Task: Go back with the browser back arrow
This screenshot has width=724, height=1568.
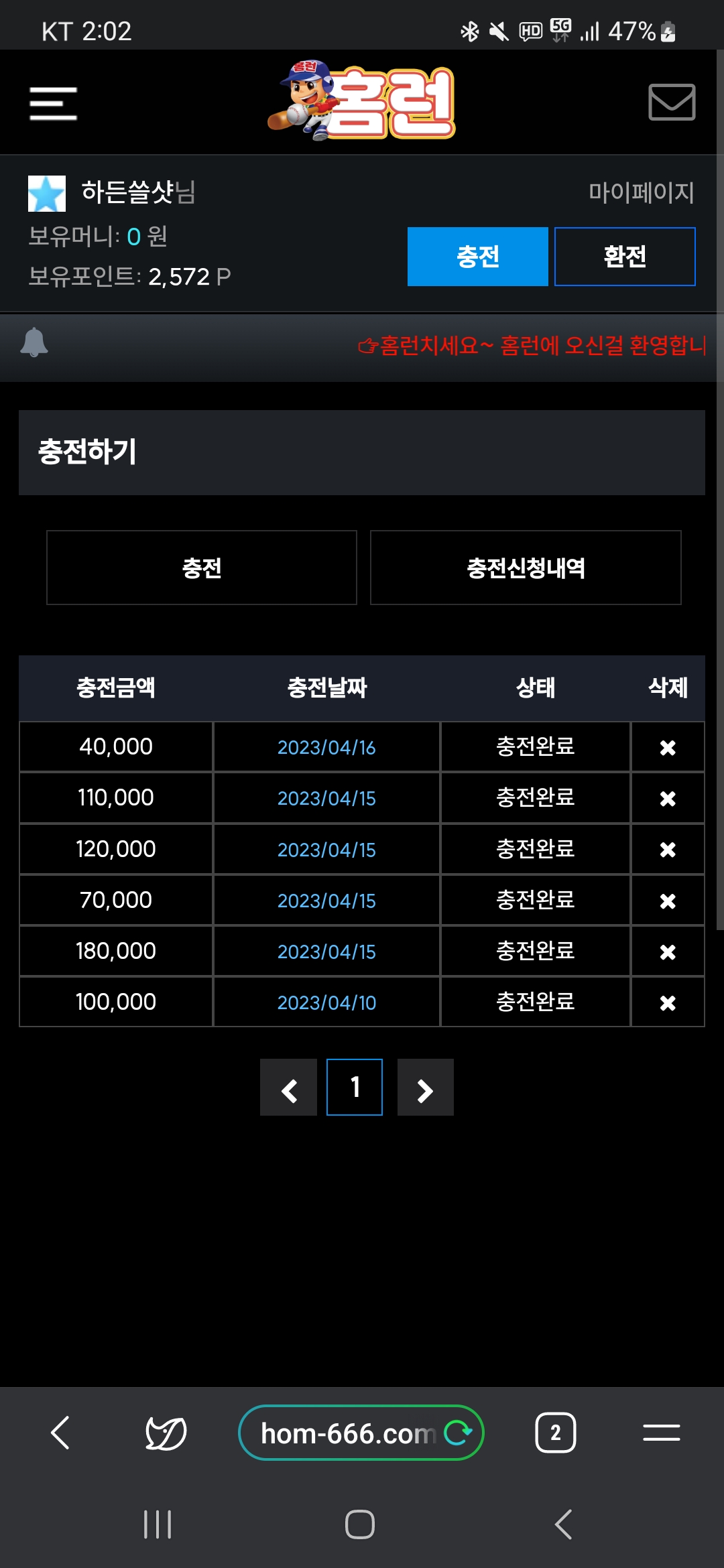Action: [x=60, y=1433]
